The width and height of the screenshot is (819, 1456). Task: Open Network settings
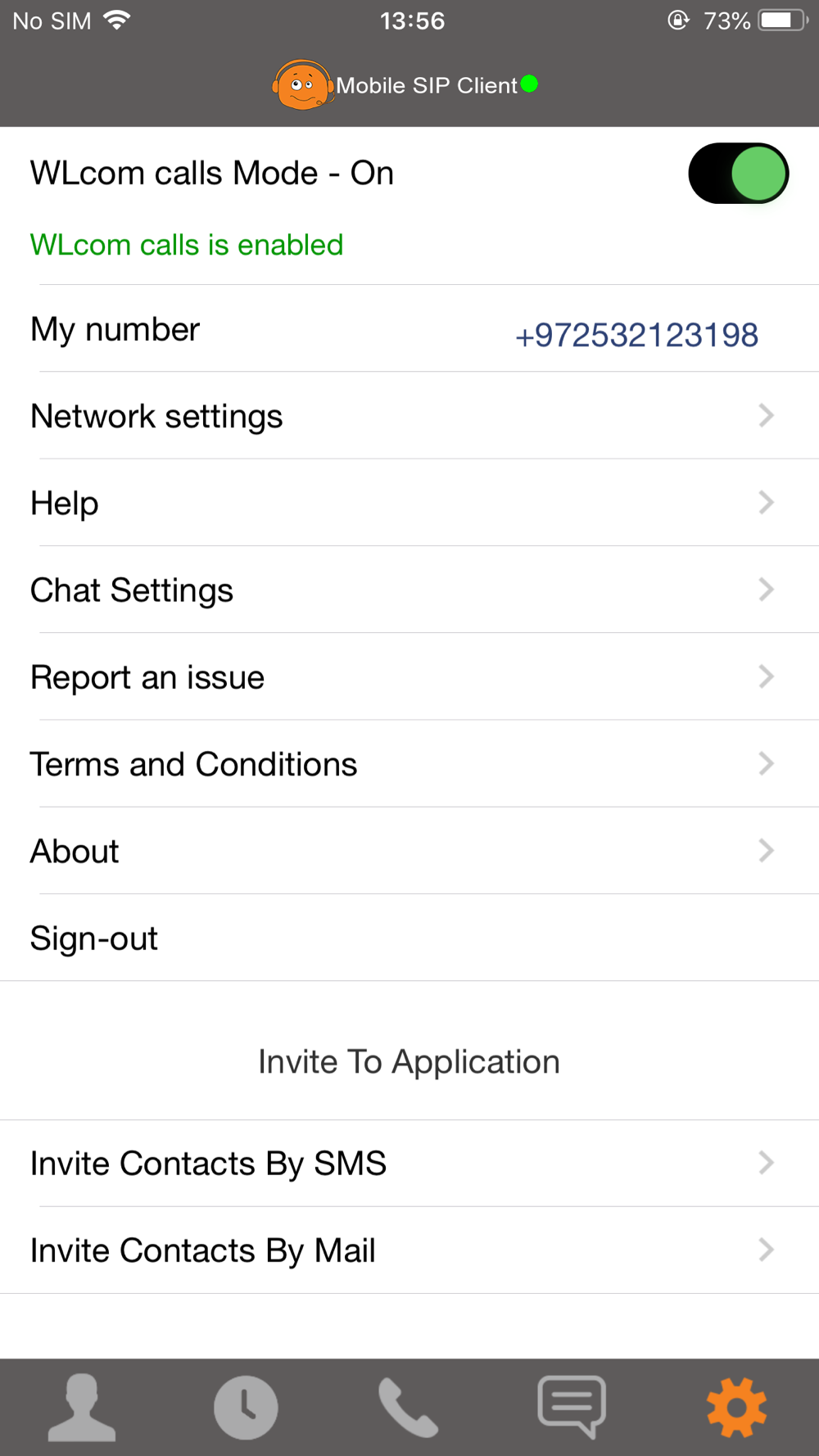click(409, 416)
